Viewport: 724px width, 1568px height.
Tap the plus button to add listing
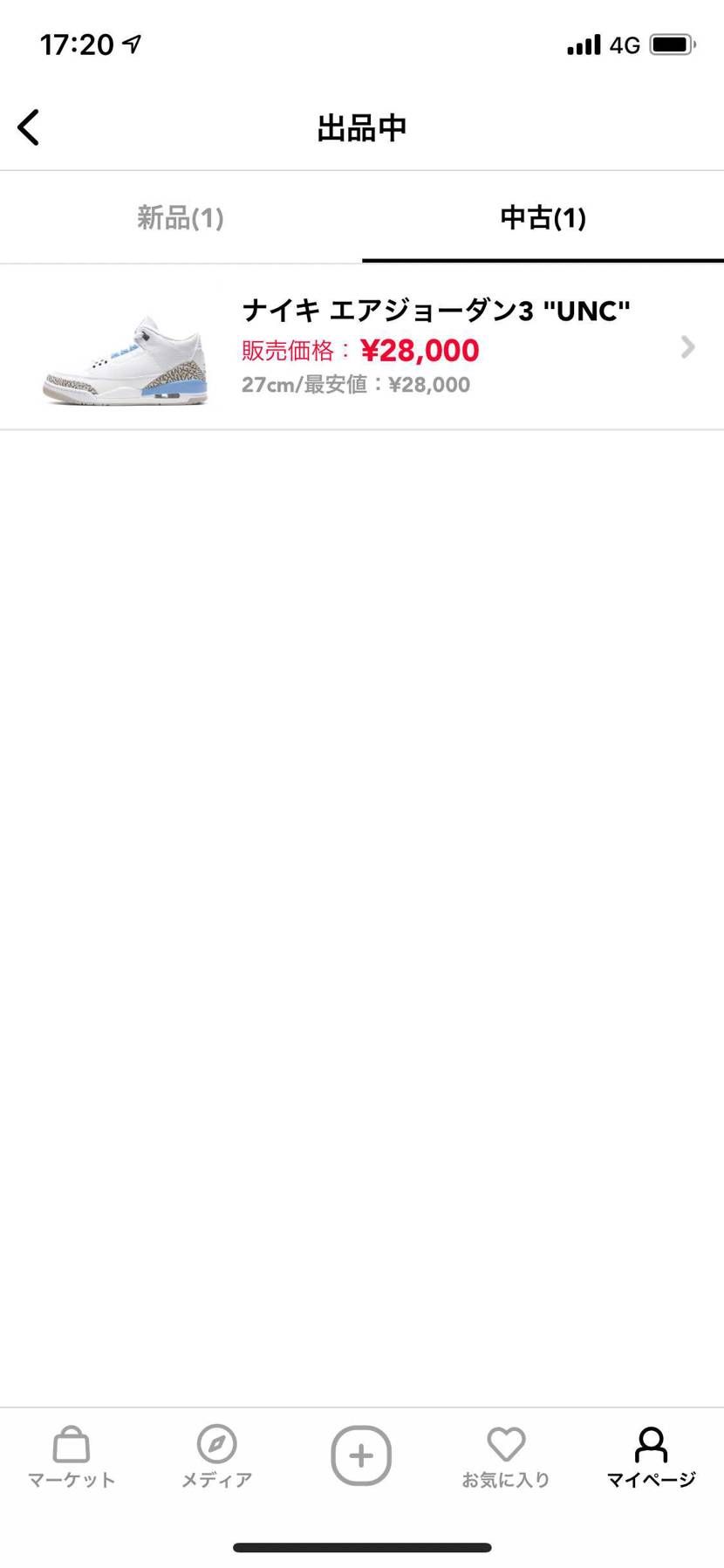pyautogui.click(x=361, y=1455)
